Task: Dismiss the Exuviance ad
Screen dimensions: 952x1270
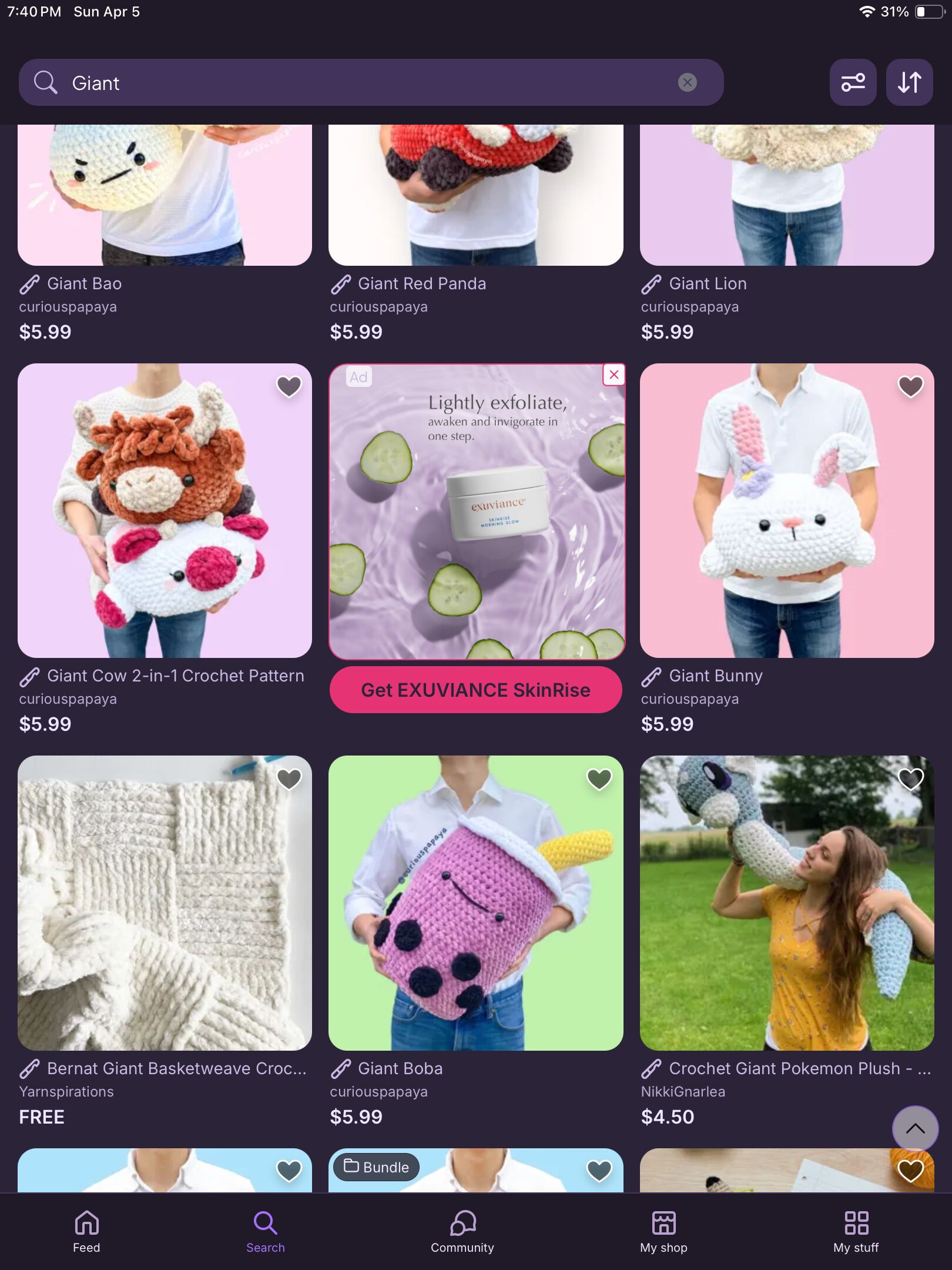Action: 614,375
